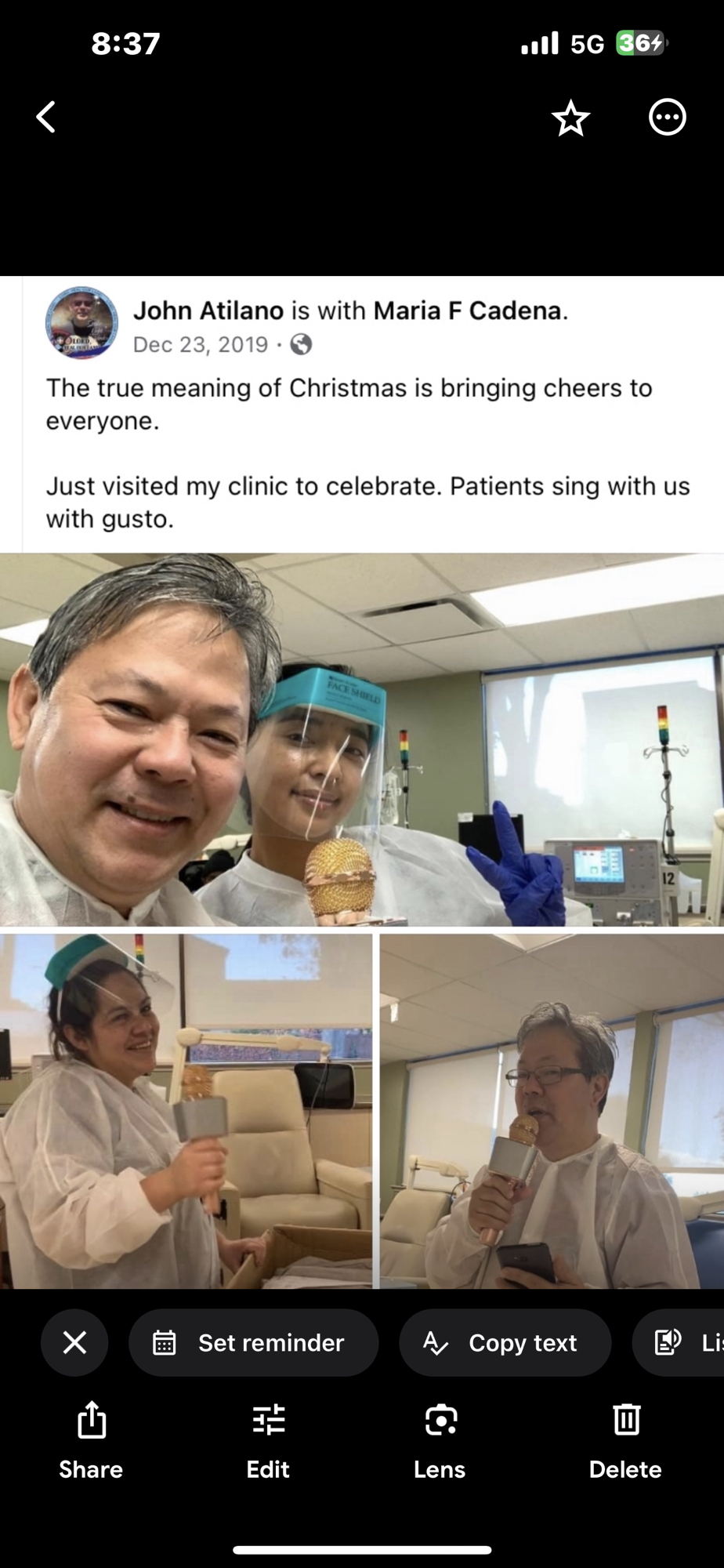
Task: Share this photo
Action: (91, 1439)
